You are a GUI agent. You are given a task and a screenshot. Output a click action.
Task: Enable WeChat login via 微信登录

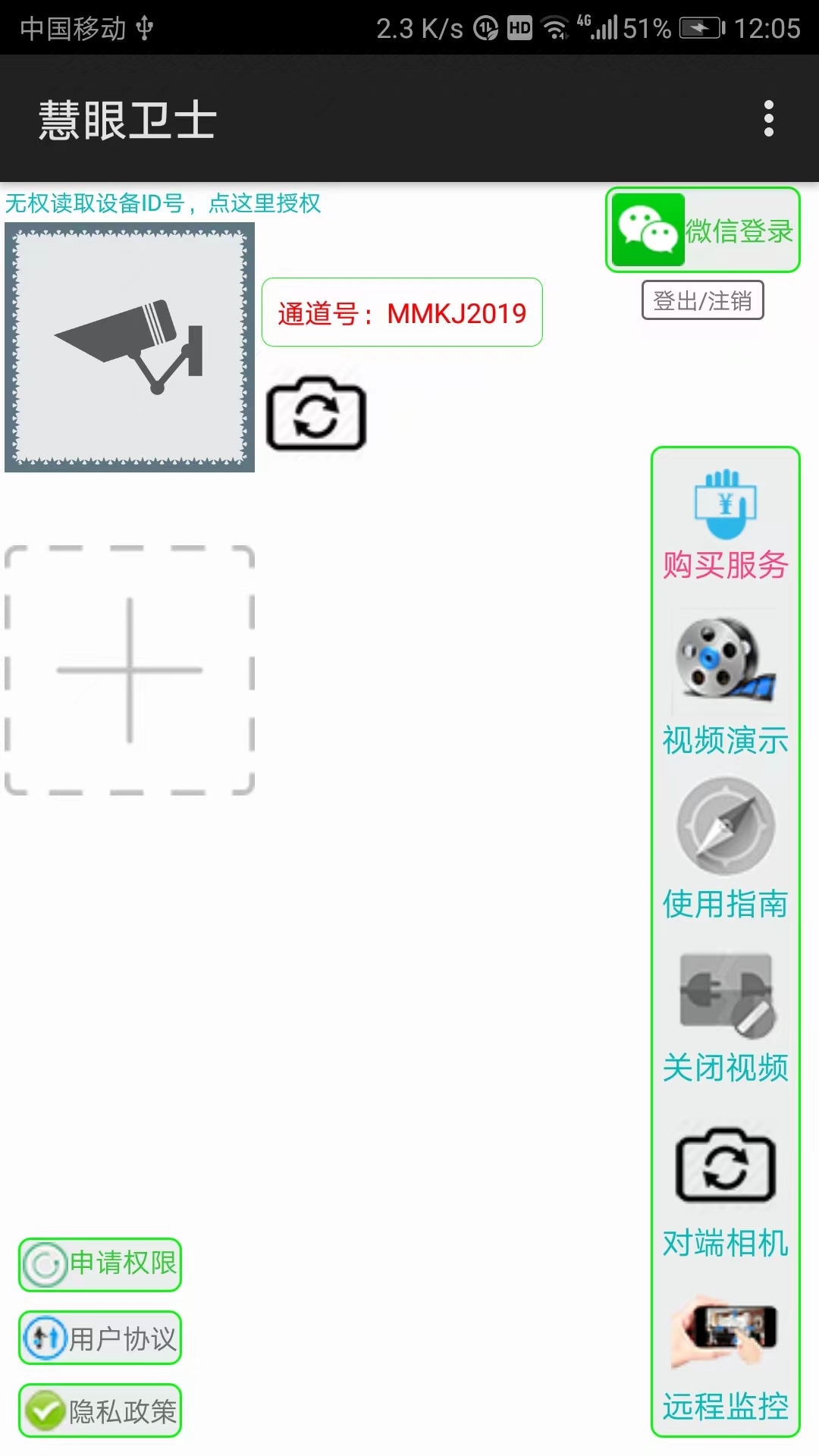tap(701, 230)
